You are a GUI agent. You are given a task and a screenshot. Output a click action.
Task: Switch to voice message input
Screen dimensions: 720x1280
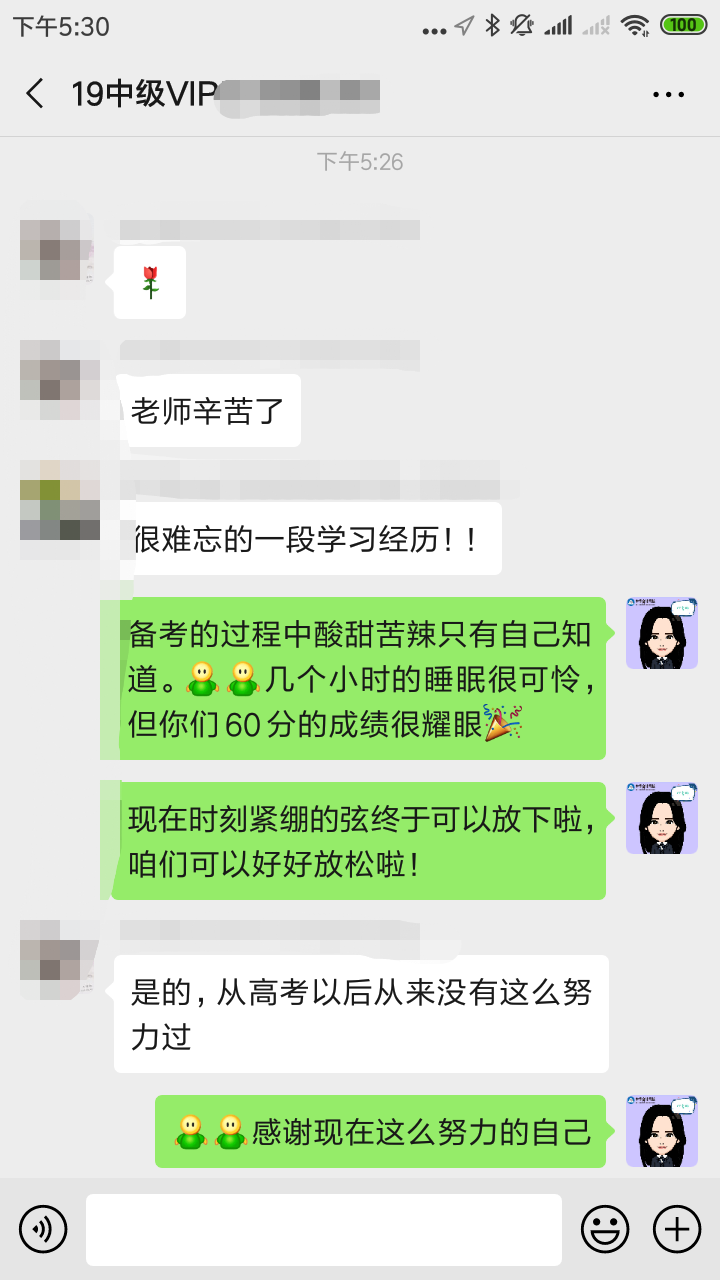pos(43,1228)
